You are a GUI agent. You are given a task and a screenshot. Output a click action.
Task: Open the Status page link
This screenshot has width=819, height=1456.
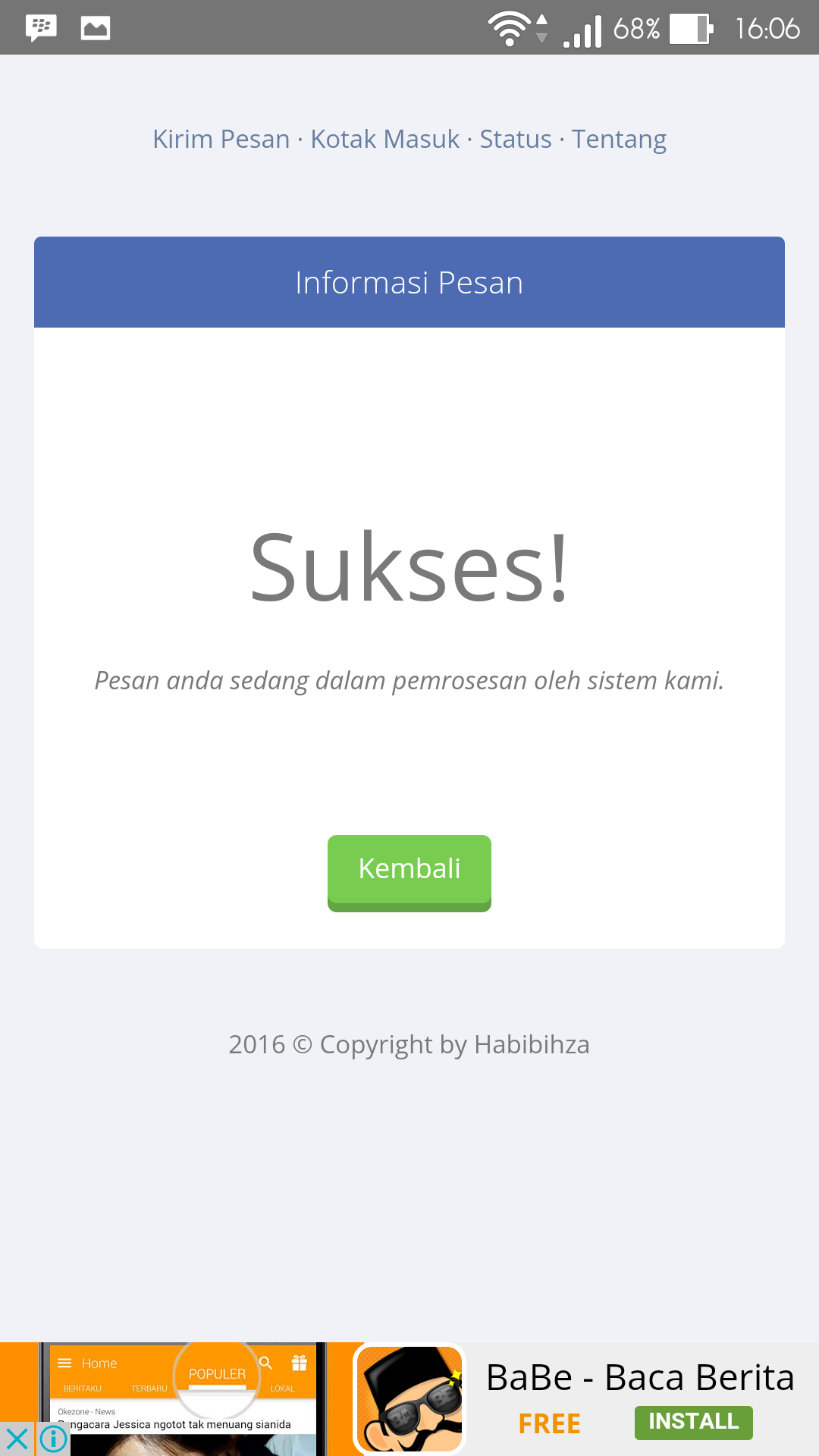coord(516,140)
